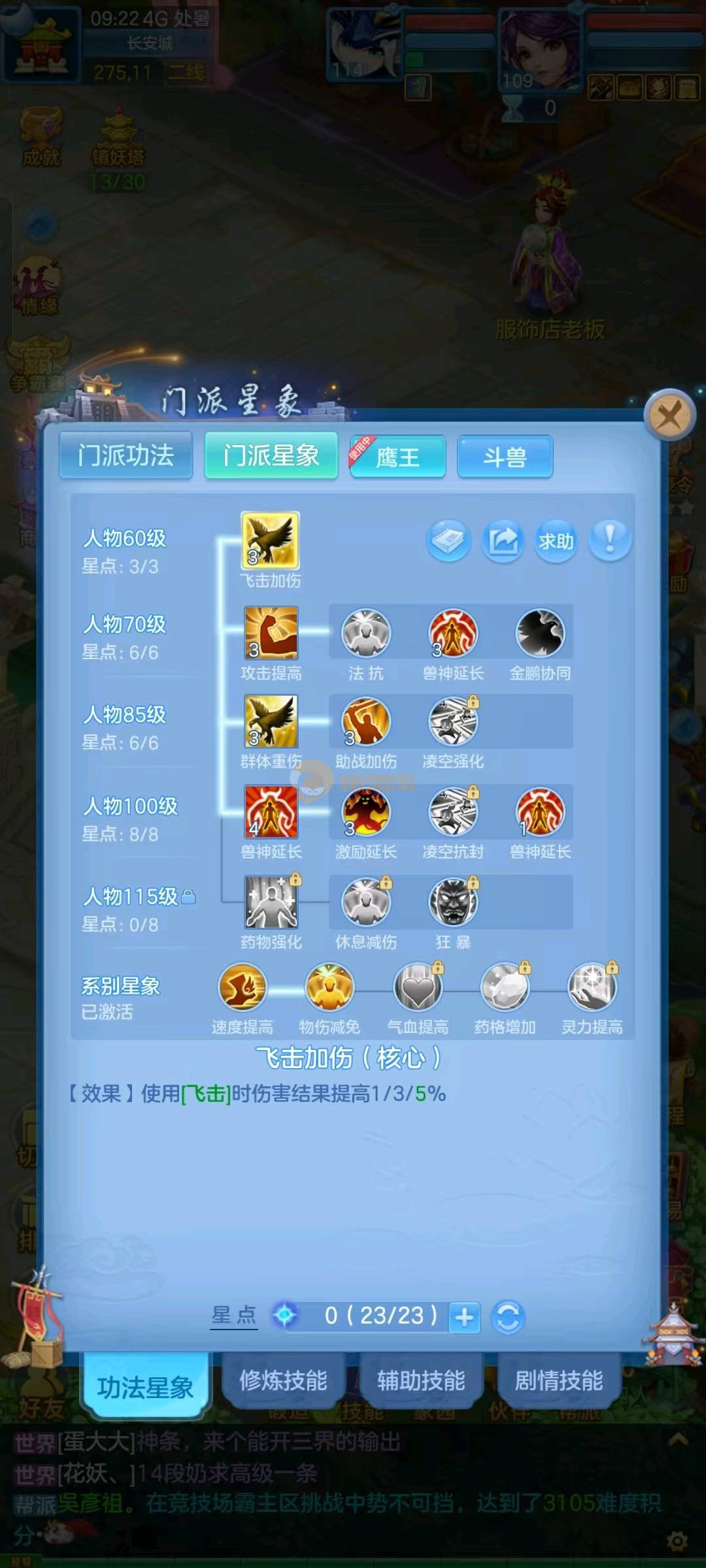This screenshot has height=1568, width=706.
Task: Switch to the 剧情技能 bottom tab
Action: (x=559, y=1380)
